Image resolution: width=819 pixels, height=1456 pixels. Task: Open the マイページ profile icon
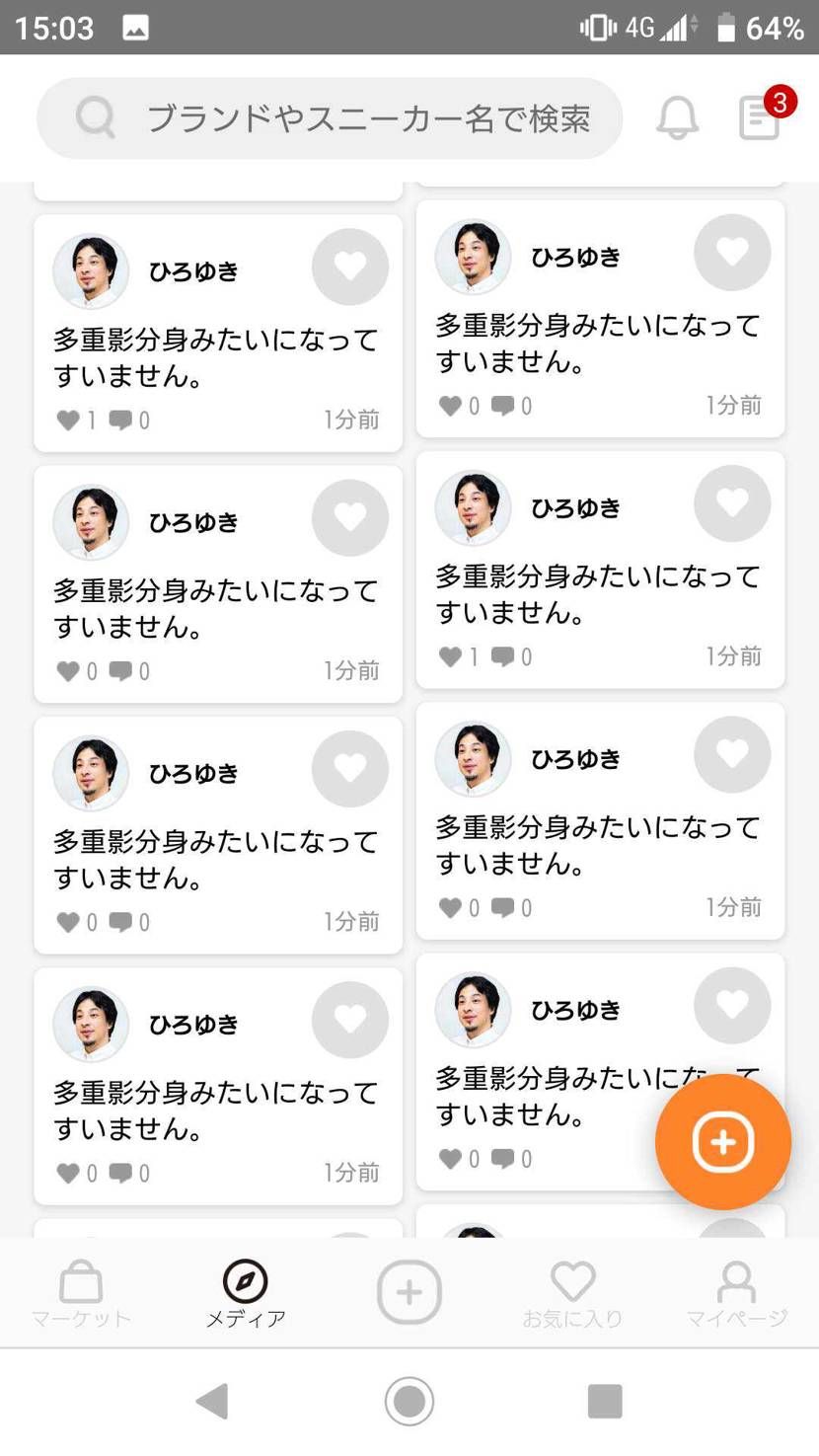point(737,1280)
